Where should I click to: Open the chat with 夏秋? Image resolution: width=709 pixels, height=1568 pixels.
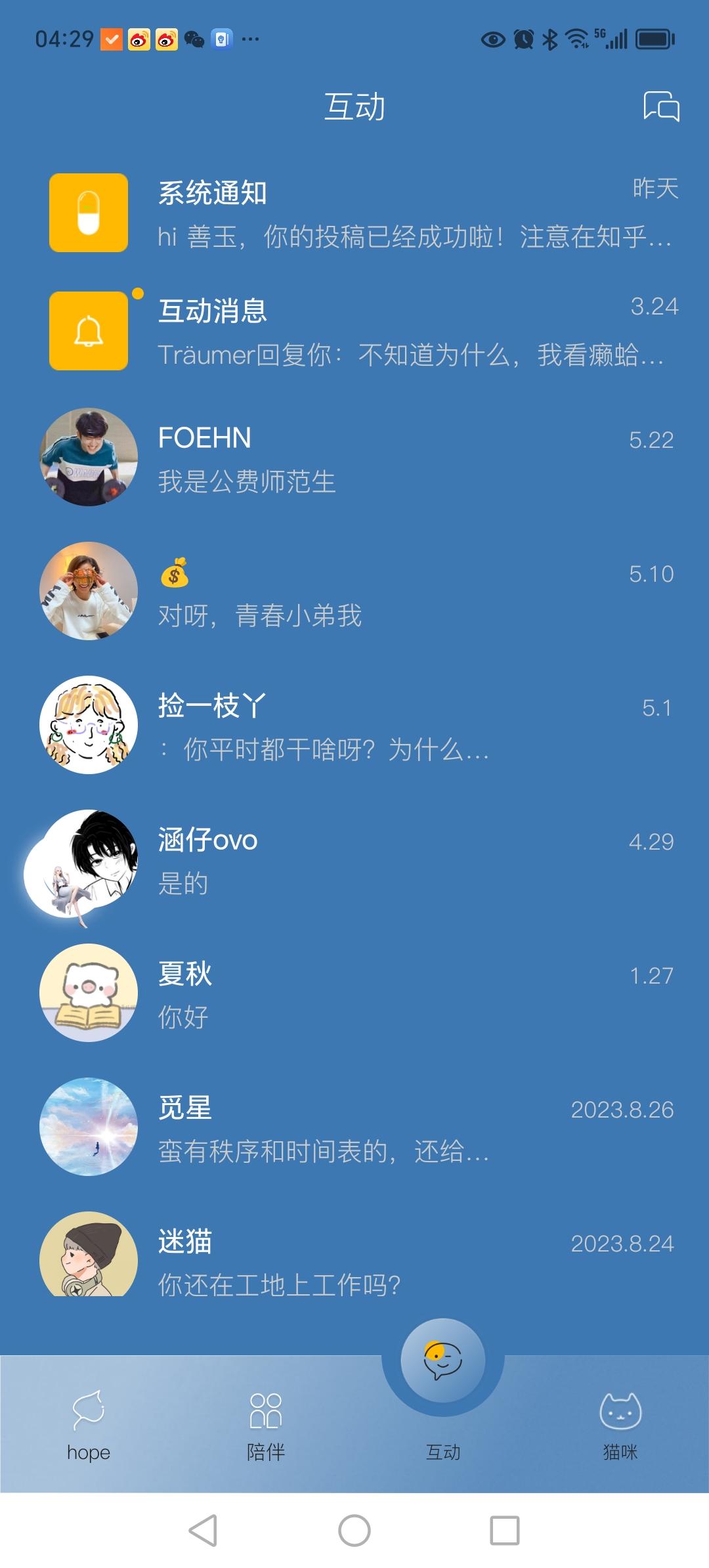(354, 994)
